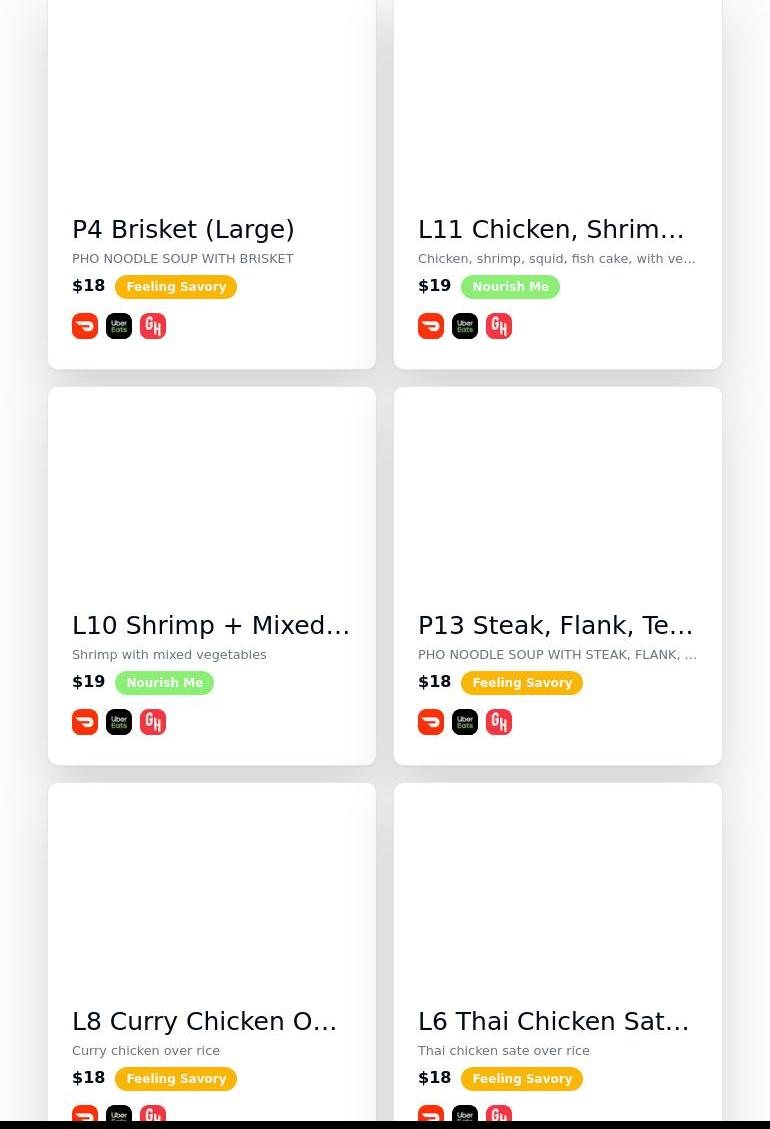Order P4 Brisket via Uber Eats icon

tap(119, 326)
